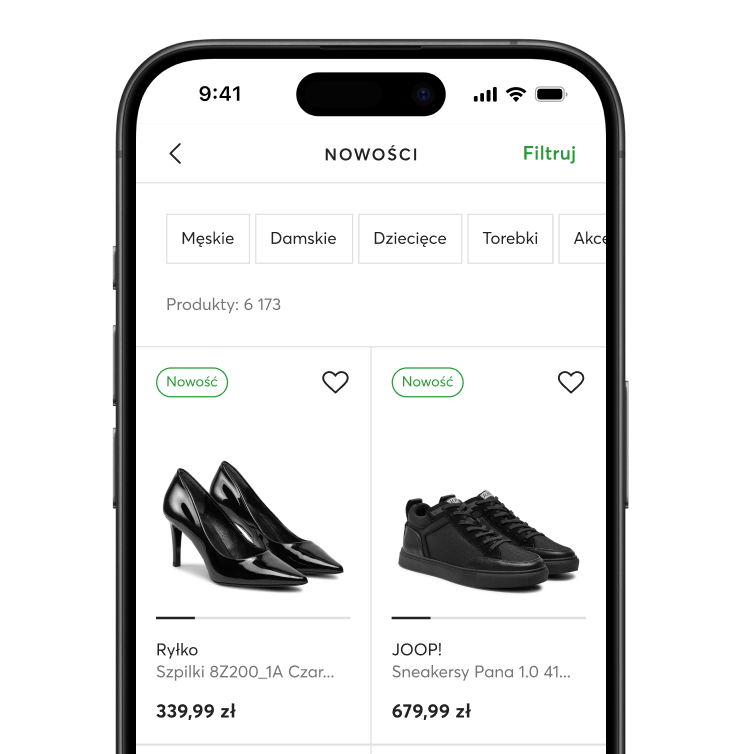This screenshot has width=754, height=754.
Task: Favorite the JOOP! sneakers with heart
Action: (x=570, y=382)
